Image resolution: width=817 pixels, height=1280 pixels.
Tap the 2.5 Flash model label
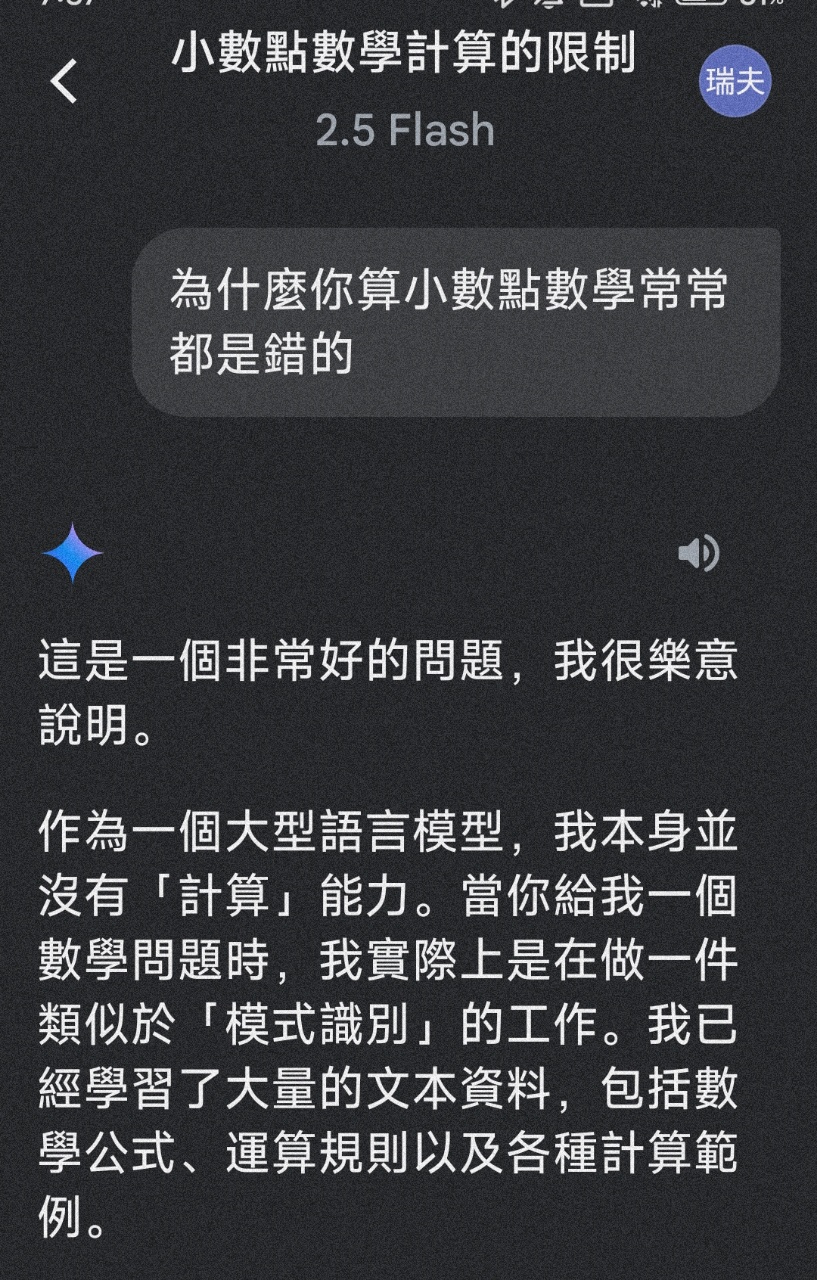tap(405, 130)
